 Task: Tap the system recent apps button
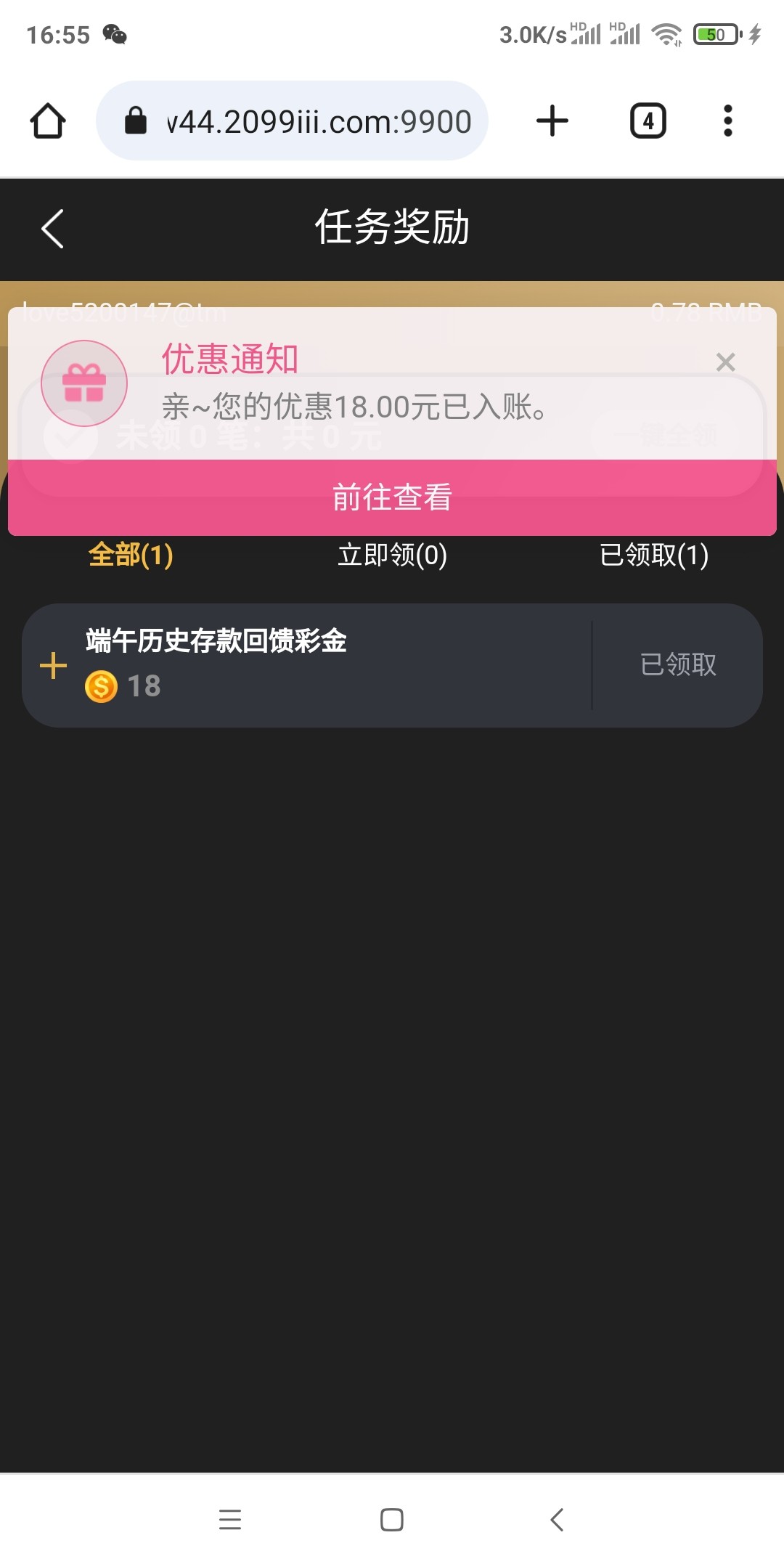point(230,1519)
